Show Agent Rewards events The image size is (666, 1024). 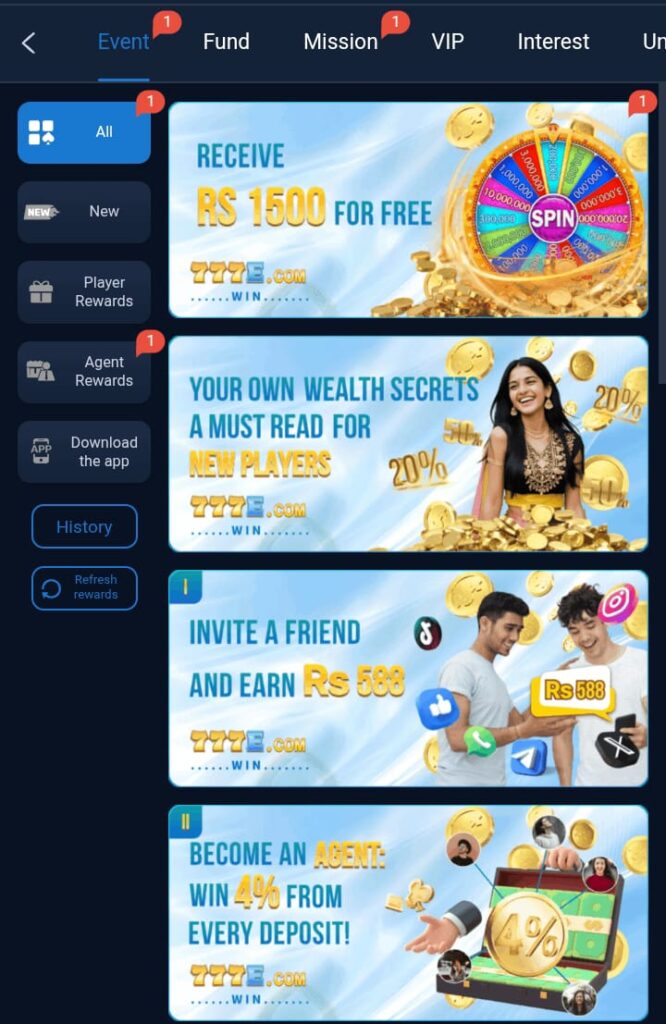(84, 372)
